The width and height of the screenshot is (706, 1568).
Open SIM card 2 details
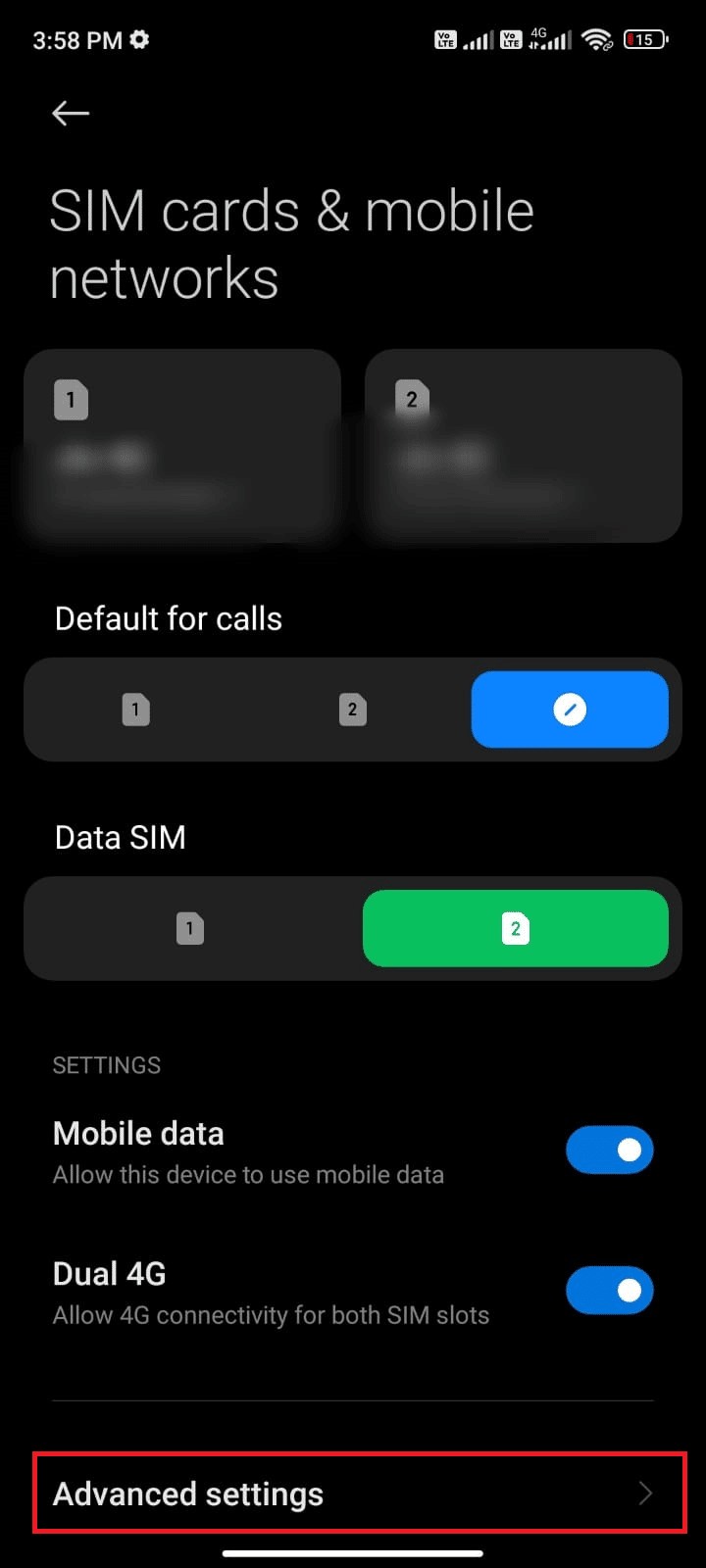point(523,447)
